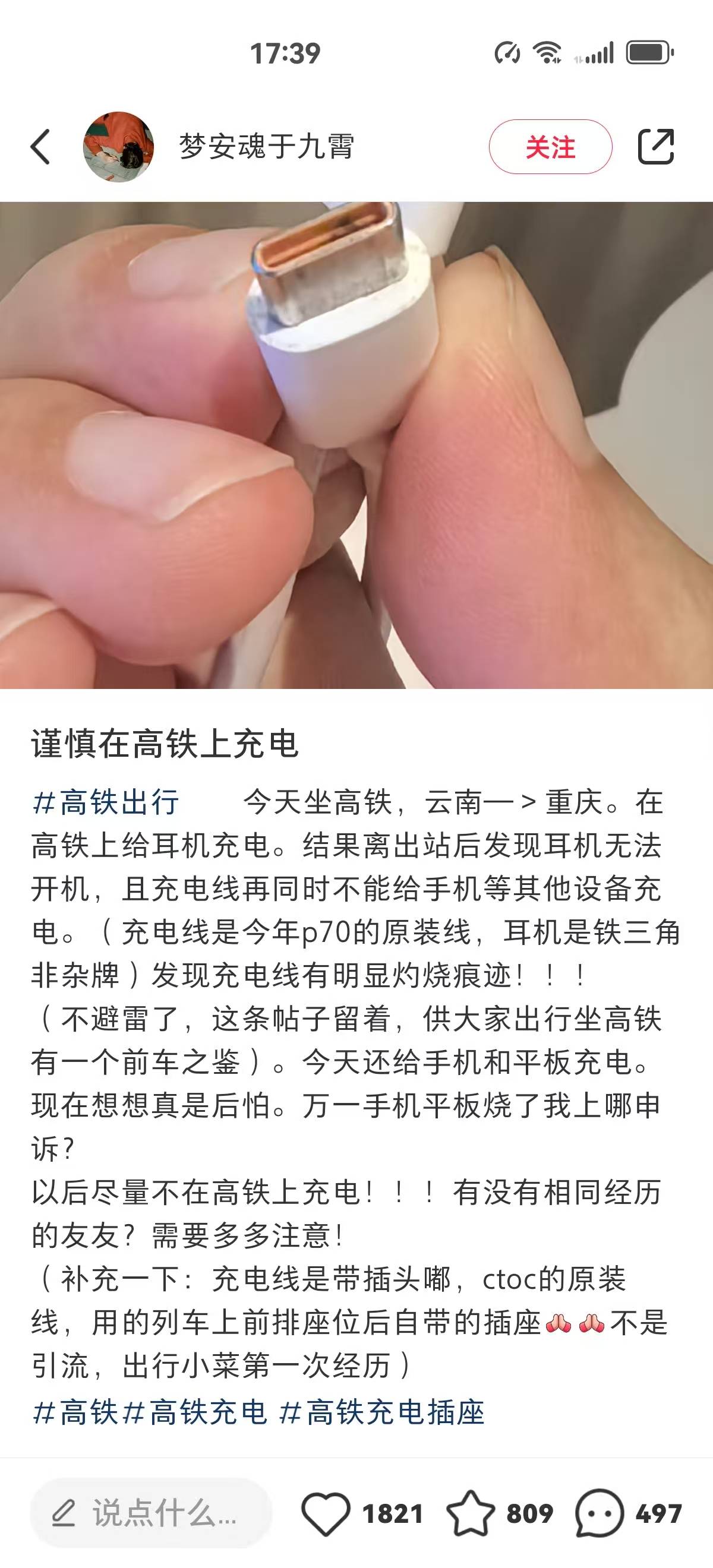Image resolution: width=713 pixels, height=1568 pixels.
Task: Open the #高铁充电插座 hashtag
Action: [x=382, y=1412]
